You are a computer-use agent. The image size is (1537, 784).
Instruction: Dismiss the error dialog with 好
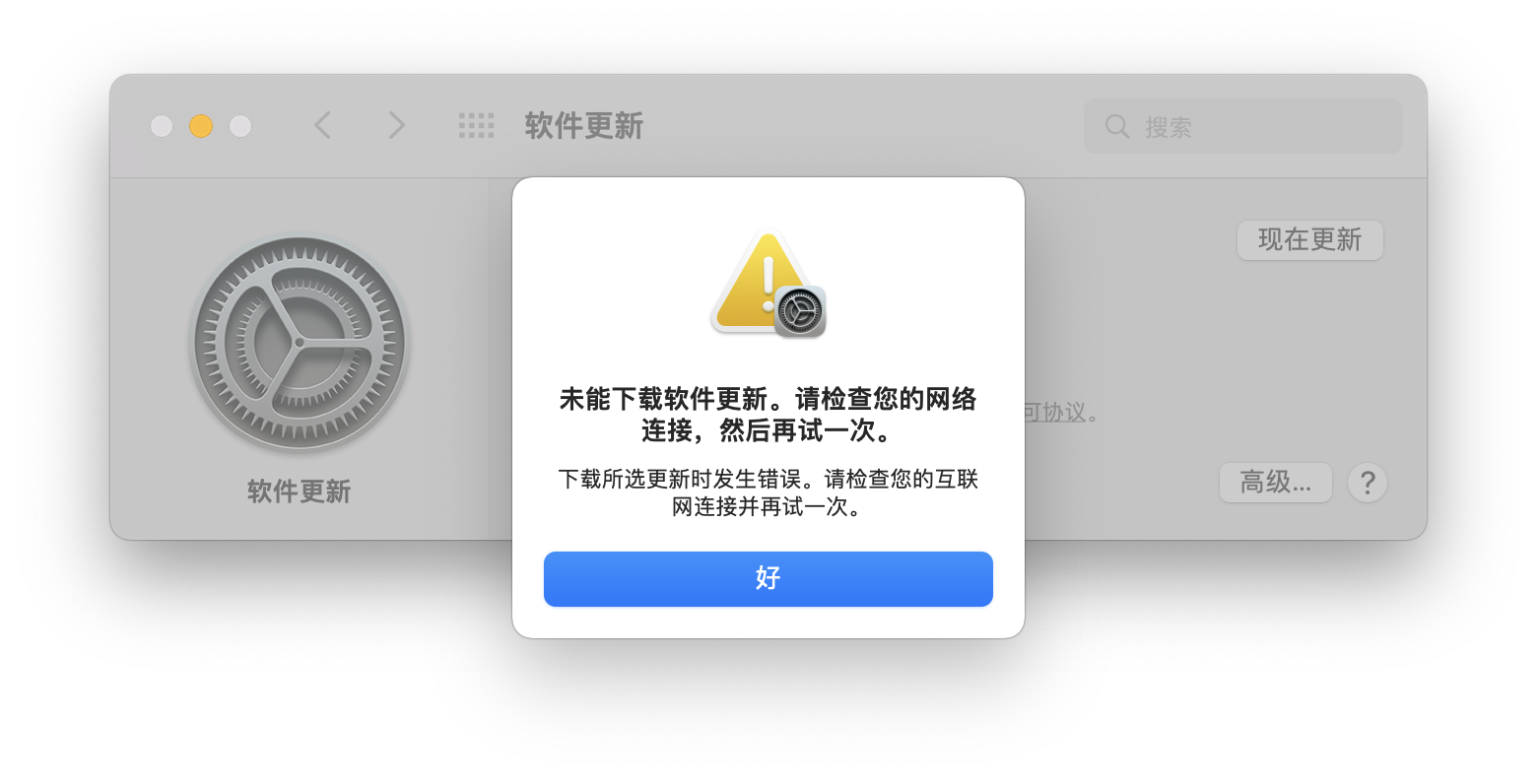(x=768, y=578)
